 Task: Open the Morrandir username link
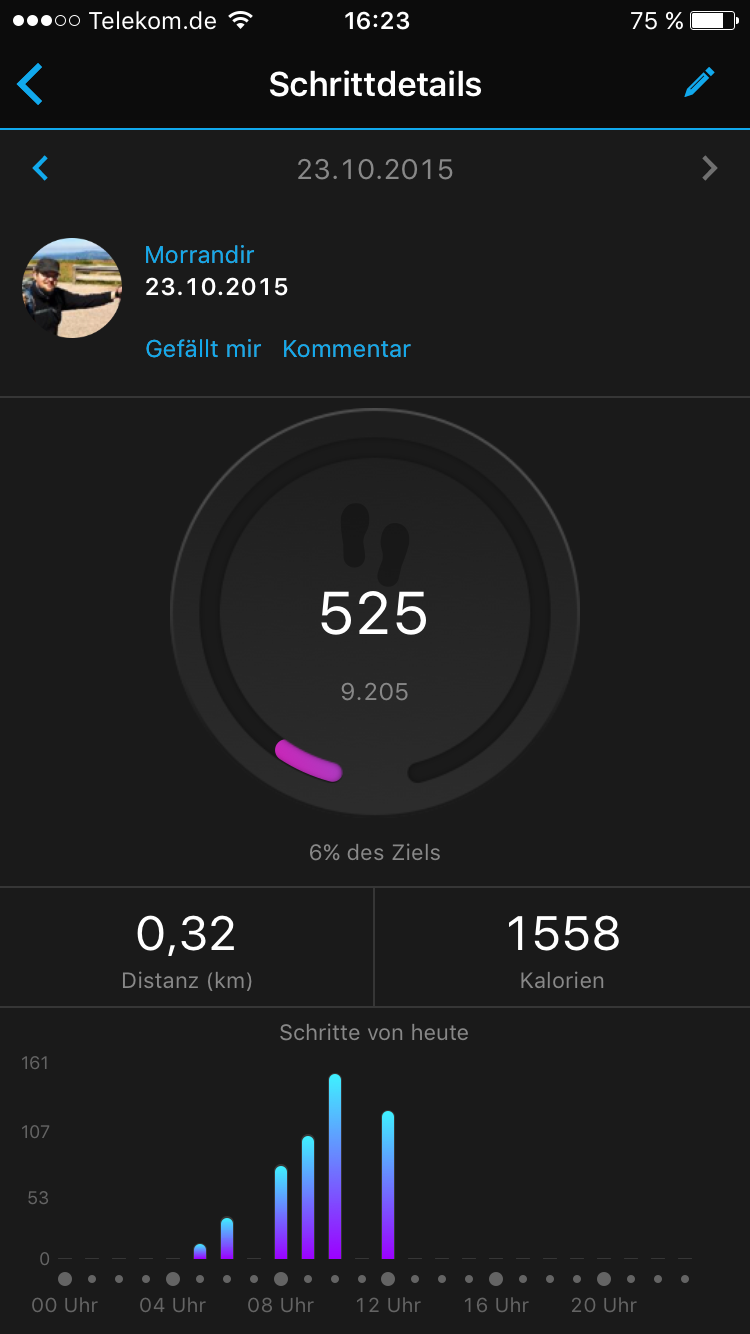199,255
